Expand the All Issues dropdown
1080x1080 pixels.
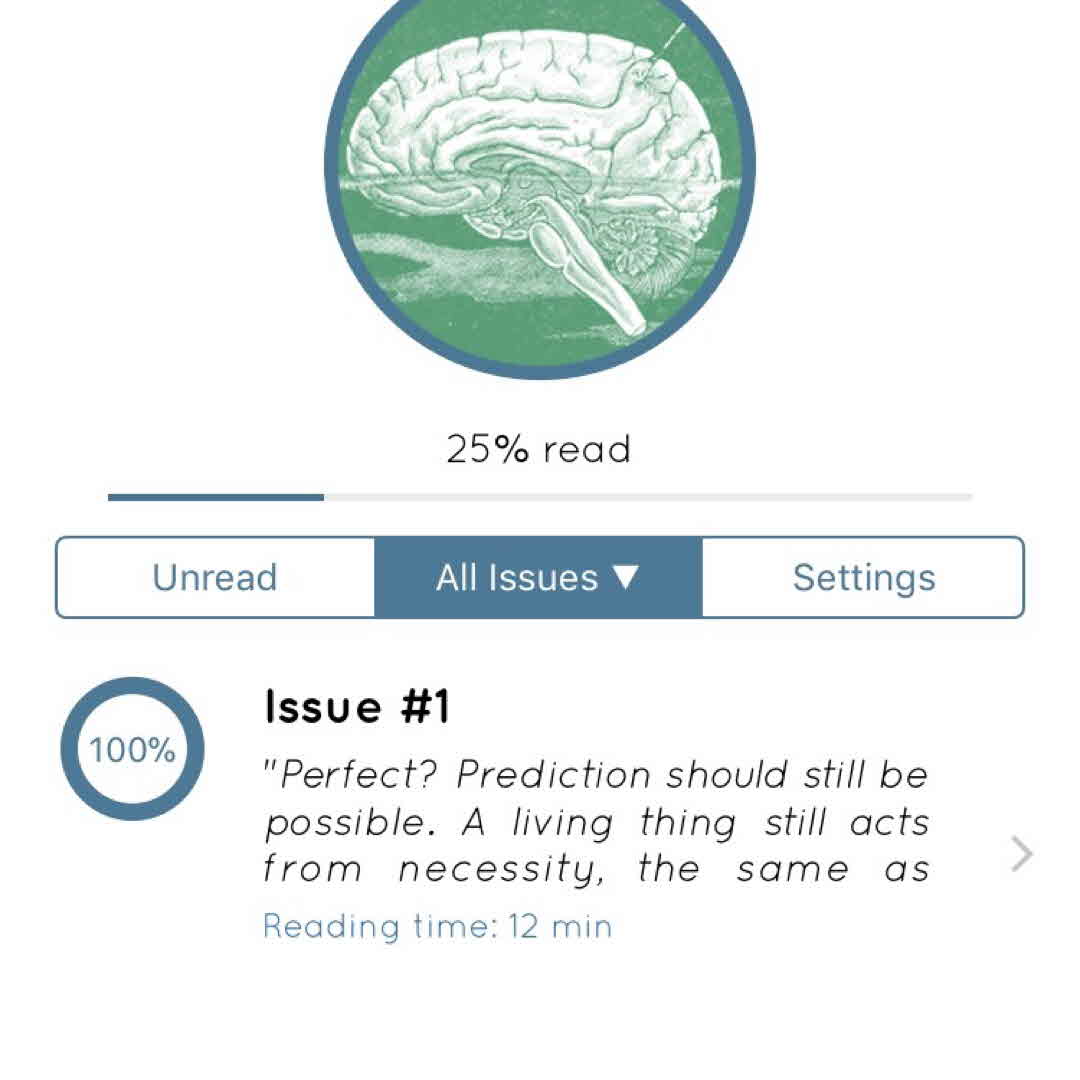(x=538, y=578)
